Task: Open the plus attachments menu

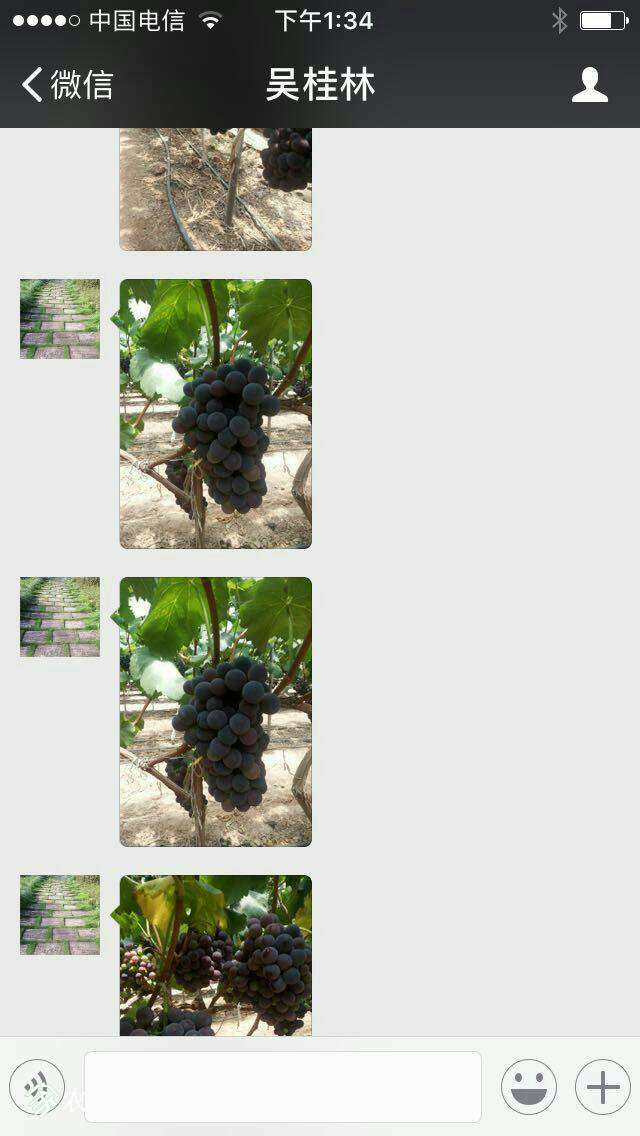Action: click(x=602, y=1087)
